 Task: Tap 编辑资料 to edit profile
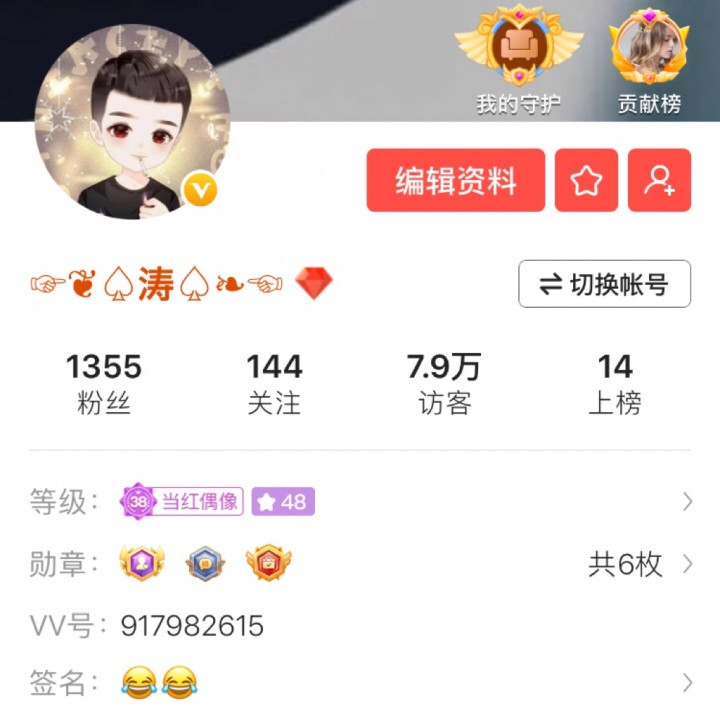pos(455,181)
